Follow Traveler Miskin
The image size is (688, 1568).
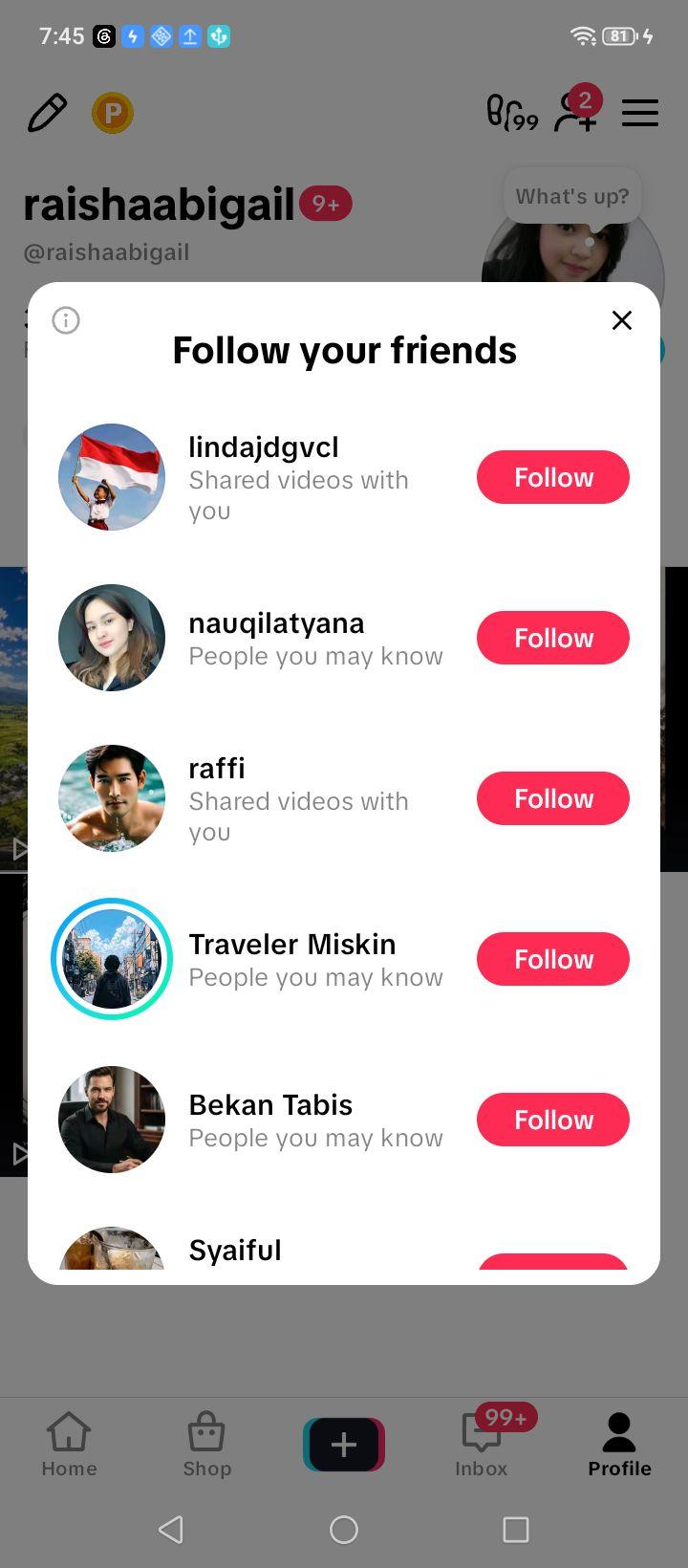pos(553,959)
